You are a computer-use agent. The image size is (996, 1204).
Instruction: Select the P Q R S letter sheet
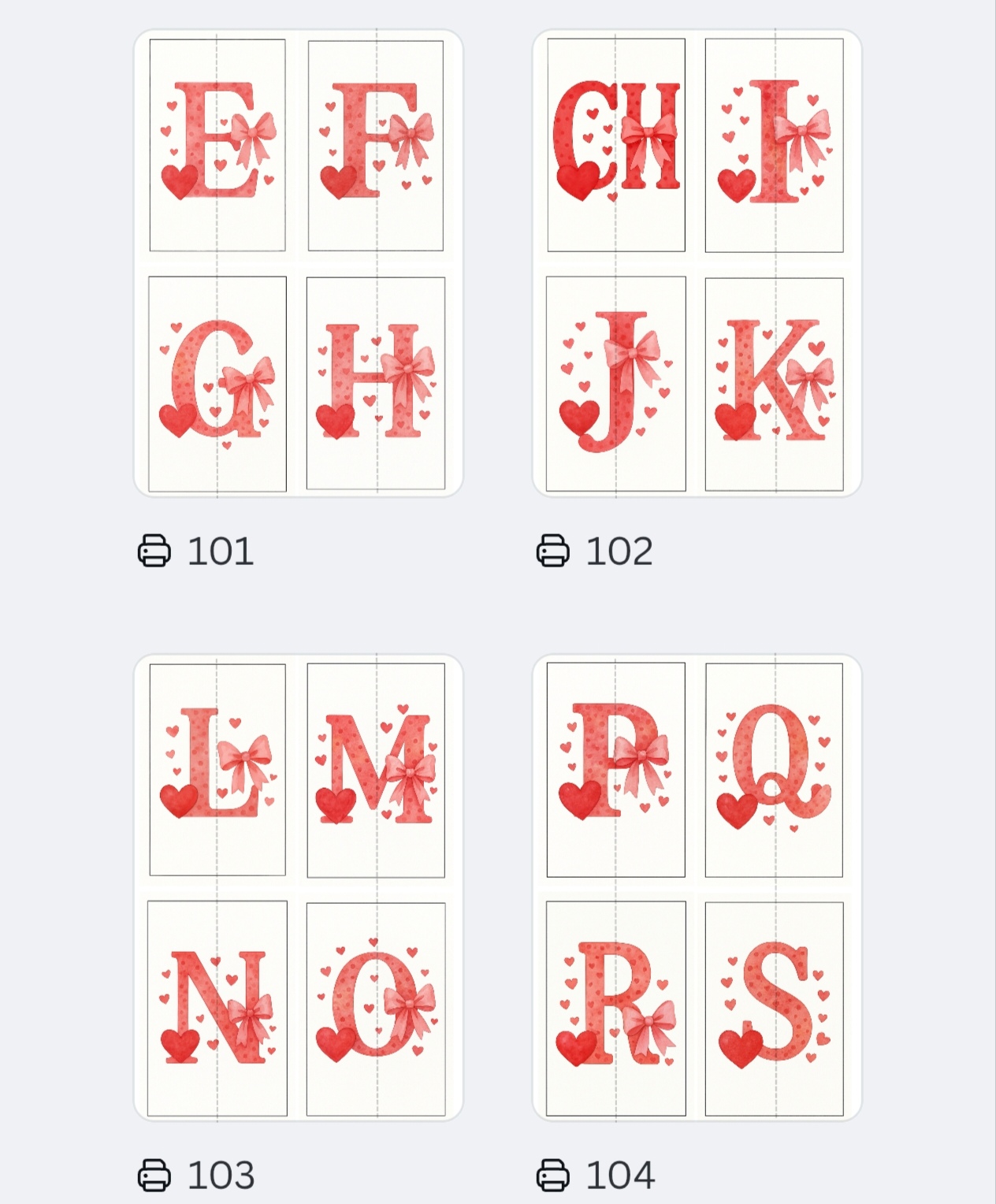(697, 887)
